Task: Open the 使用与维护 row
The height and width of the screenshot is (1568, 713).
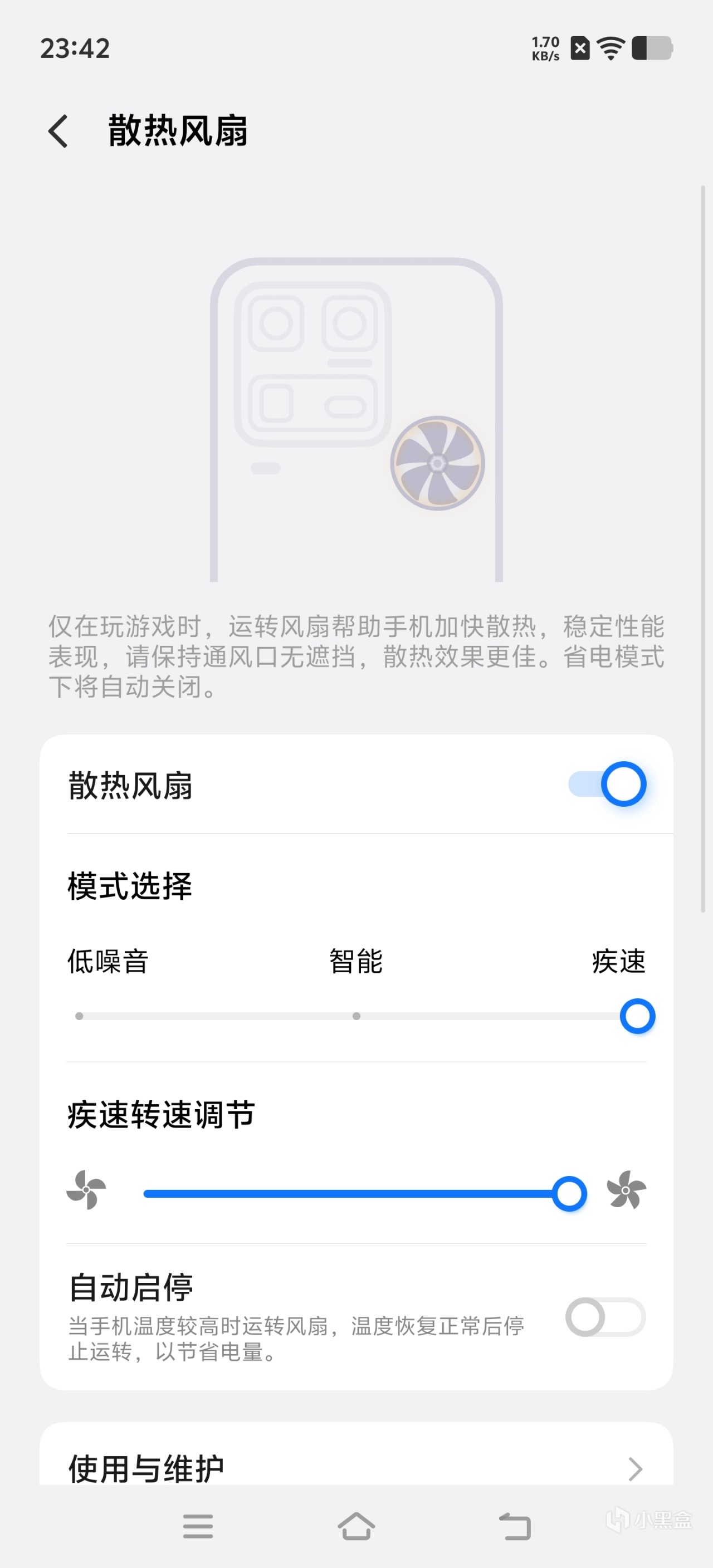Action: coord(356,1468)
